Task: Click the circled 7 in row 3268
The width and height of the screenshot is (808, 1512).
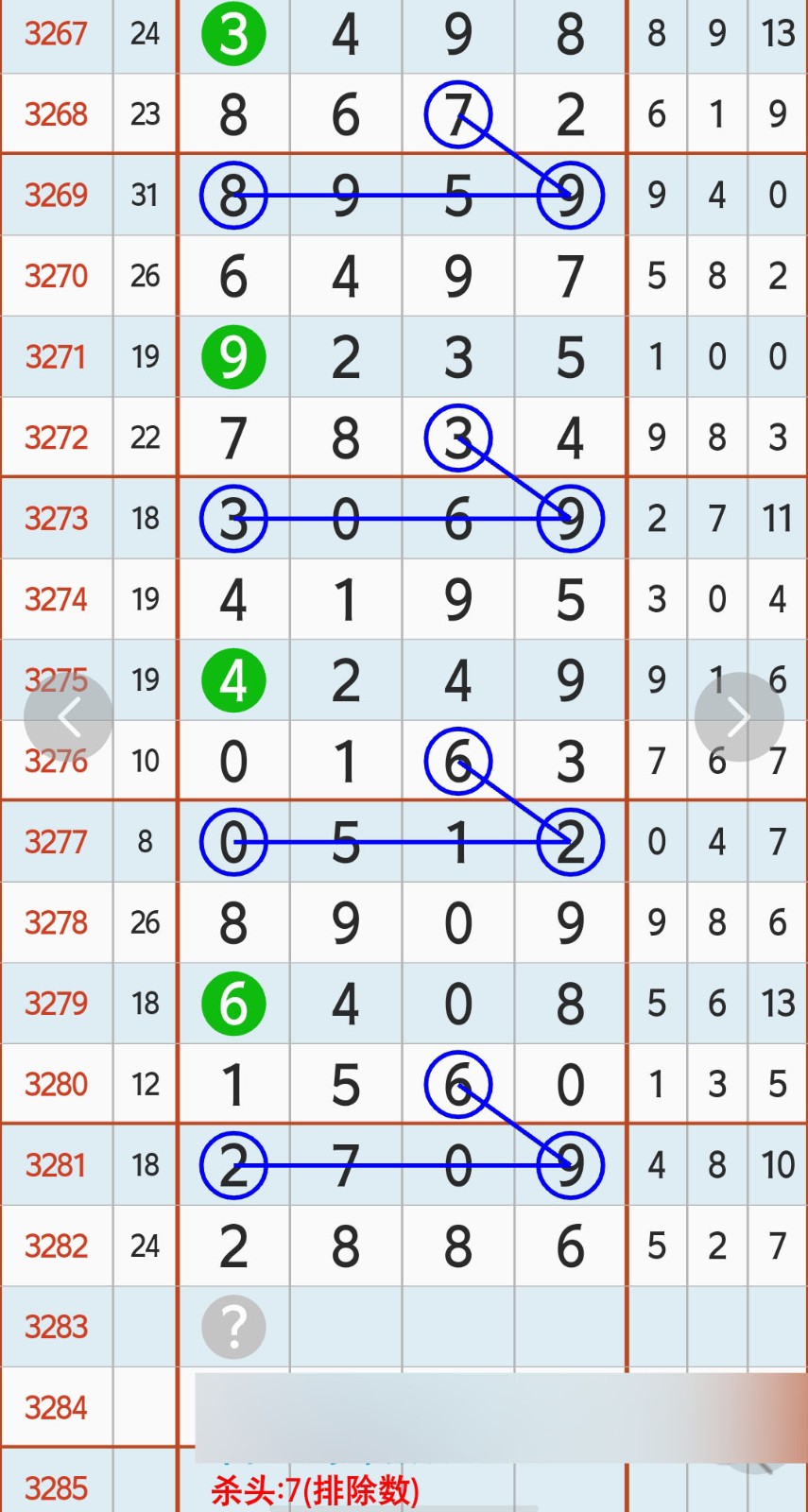Action: (458, 112)
